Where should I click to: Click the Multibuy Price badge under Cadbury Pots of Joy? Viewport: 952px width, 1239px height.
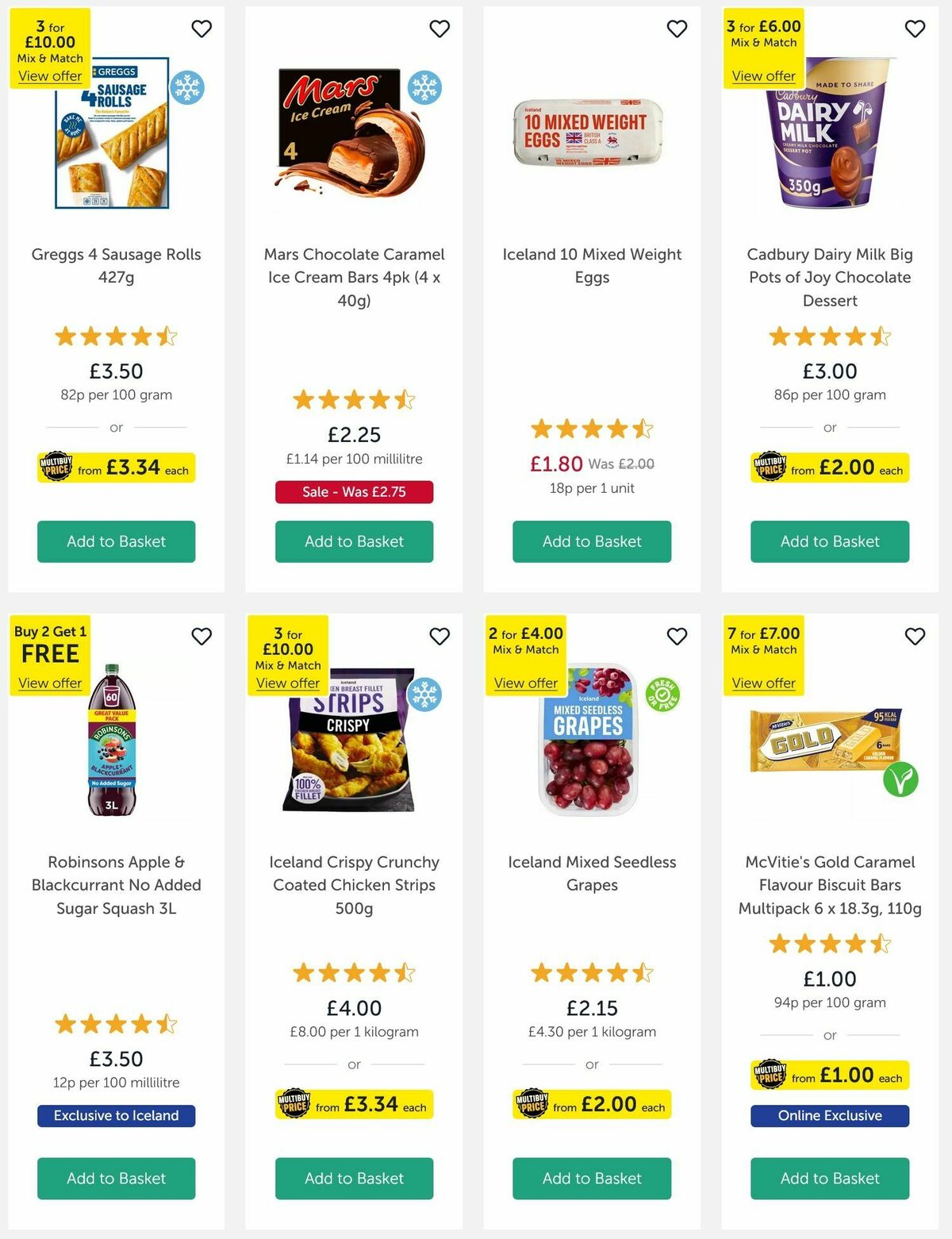coord(830,468)
